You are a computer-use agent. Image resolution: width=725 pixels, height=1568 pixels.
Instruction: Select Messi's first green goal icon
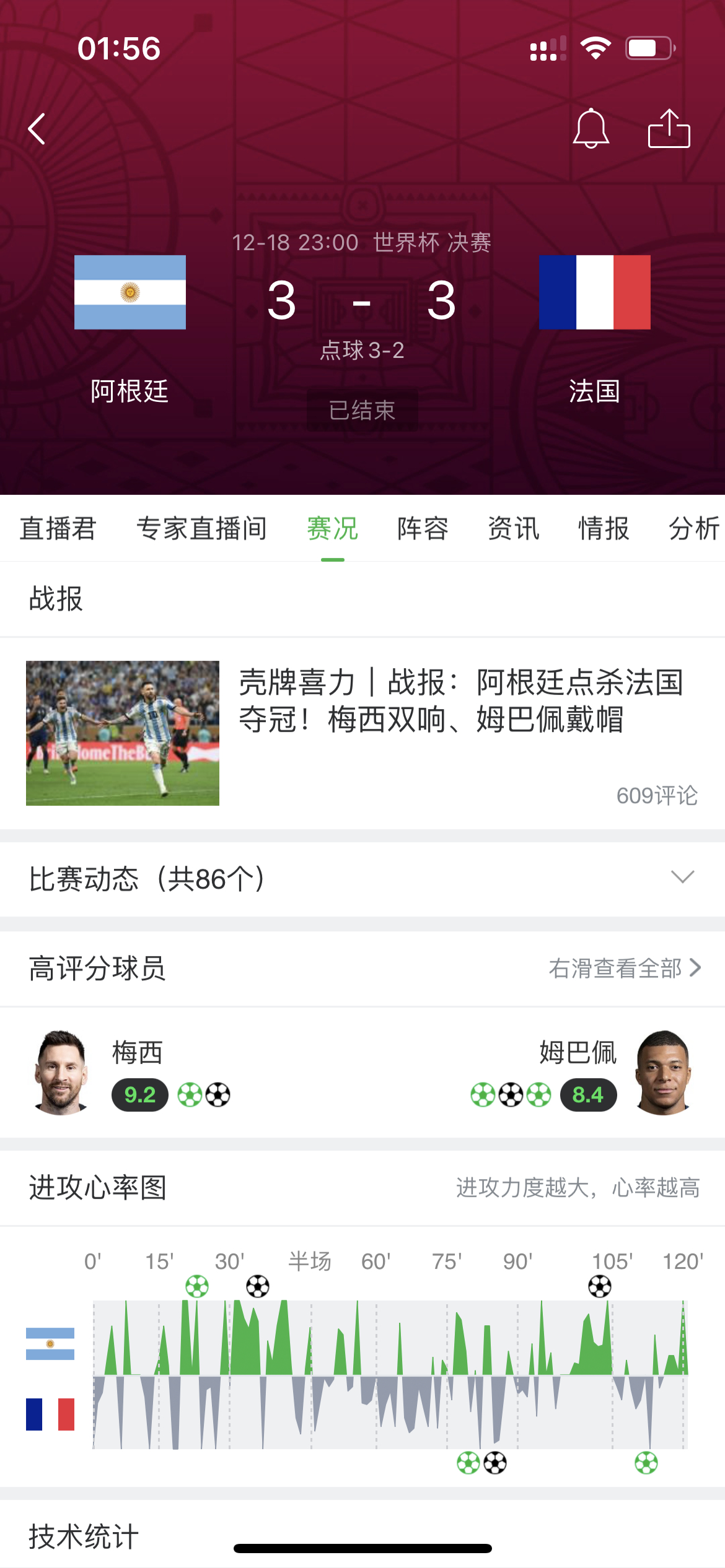pos(191,1094)
